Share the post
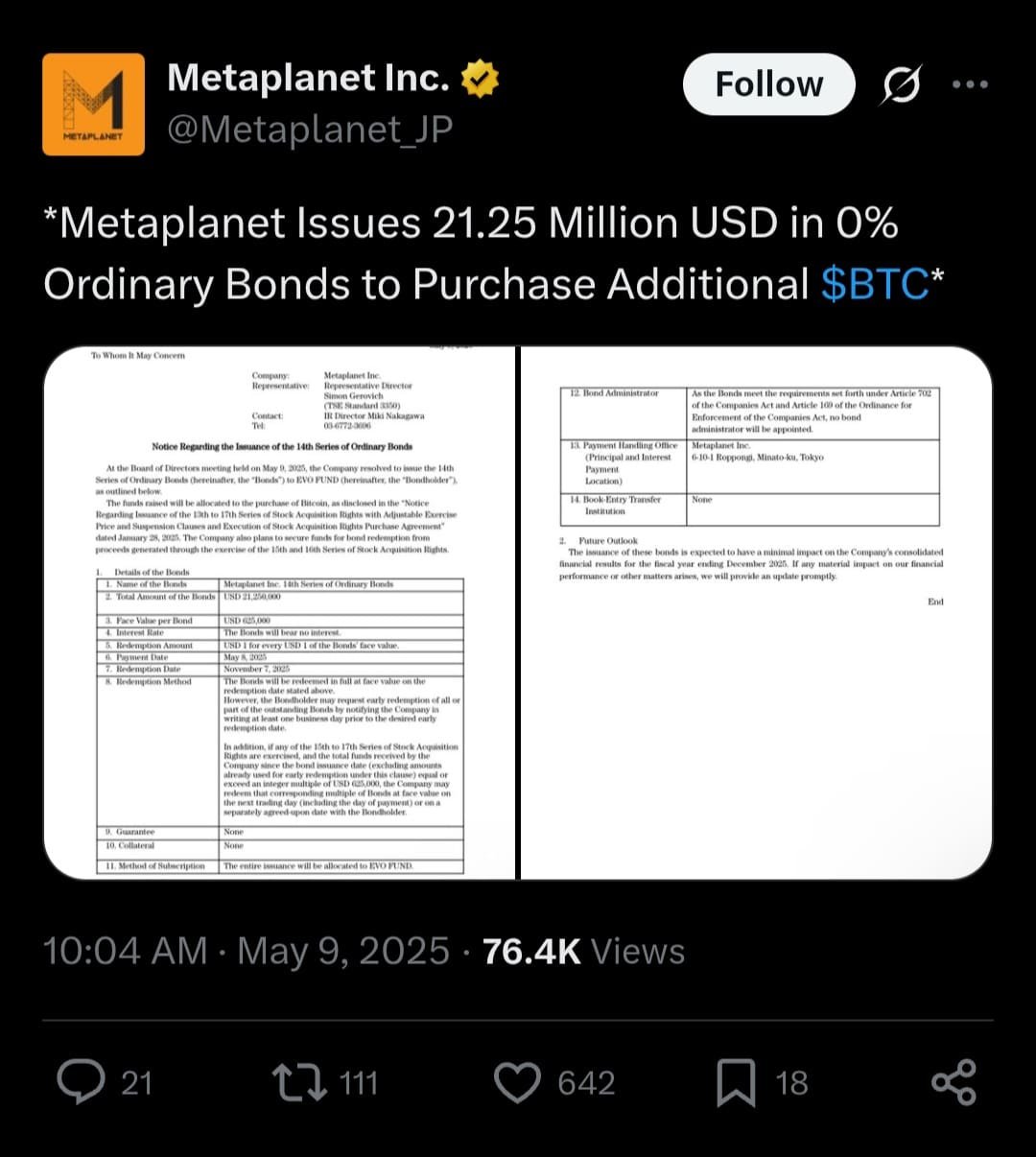This screenshot has width=1036, height=1157. point(954,1082)
